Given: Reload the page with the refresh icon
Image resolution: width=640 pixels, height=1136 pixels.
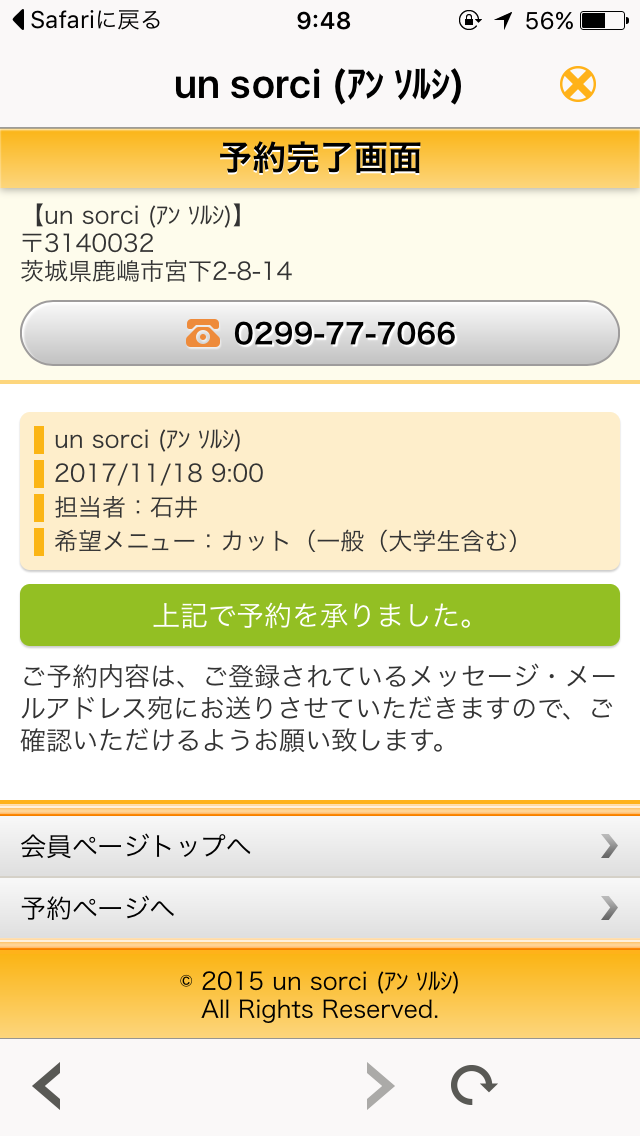Looking at the screenshot, I should (474, 1086).
